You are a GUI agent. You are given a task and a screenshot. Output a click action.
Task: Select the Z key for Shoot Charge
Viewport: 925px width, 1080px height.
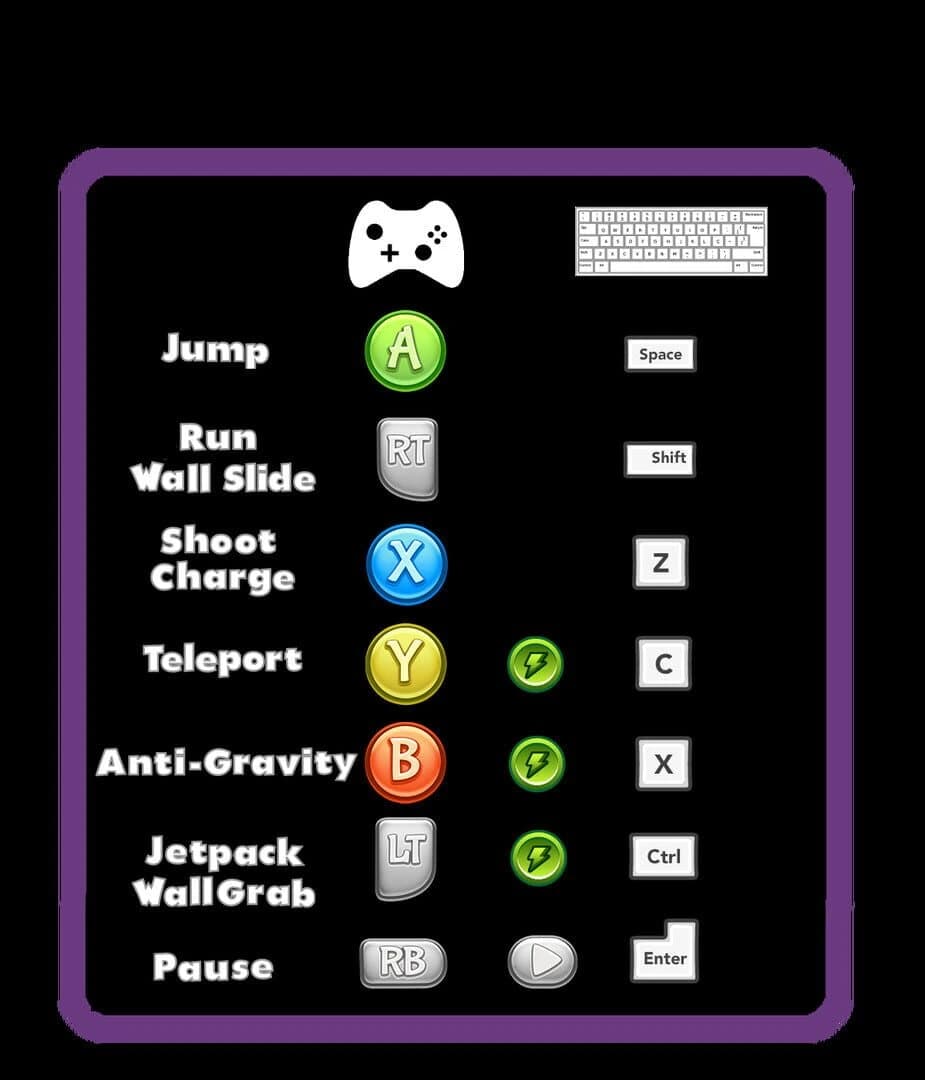[662, 562]
